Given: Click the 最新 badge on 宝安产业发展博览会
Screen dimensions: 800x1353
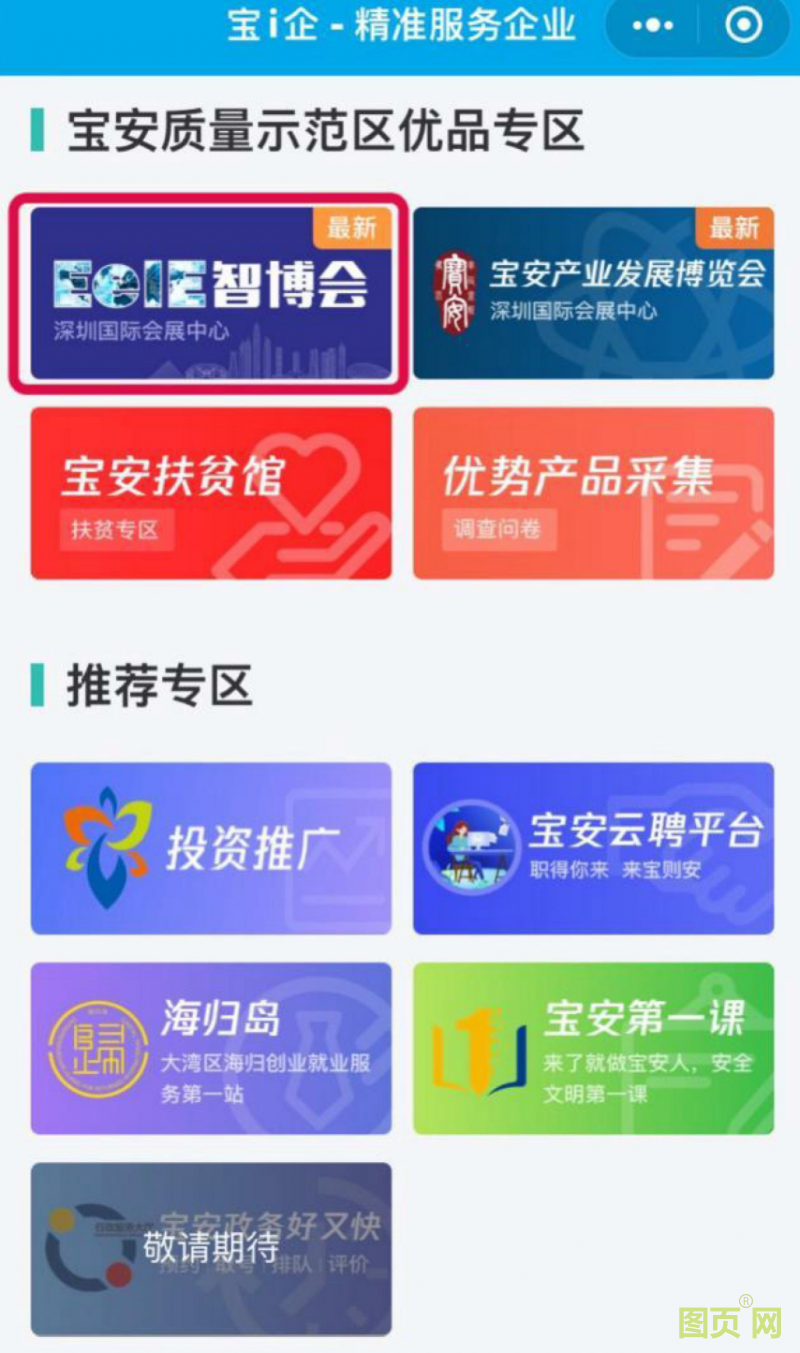Looking at the screenshot, I should pyautogui.click(x=737, y=230).
